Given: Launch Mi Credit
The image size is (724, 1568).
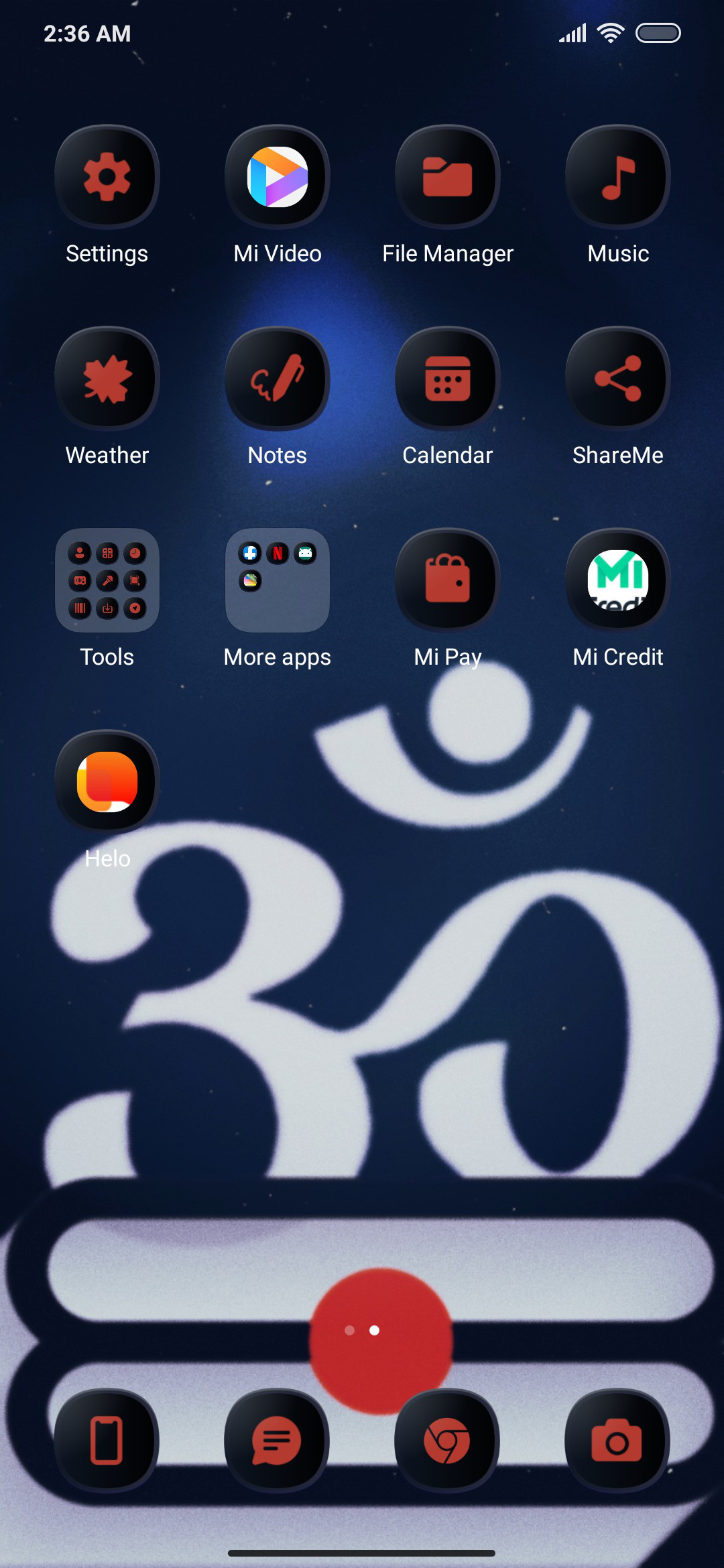Looking at the screenshot, I should pos(618,580).
